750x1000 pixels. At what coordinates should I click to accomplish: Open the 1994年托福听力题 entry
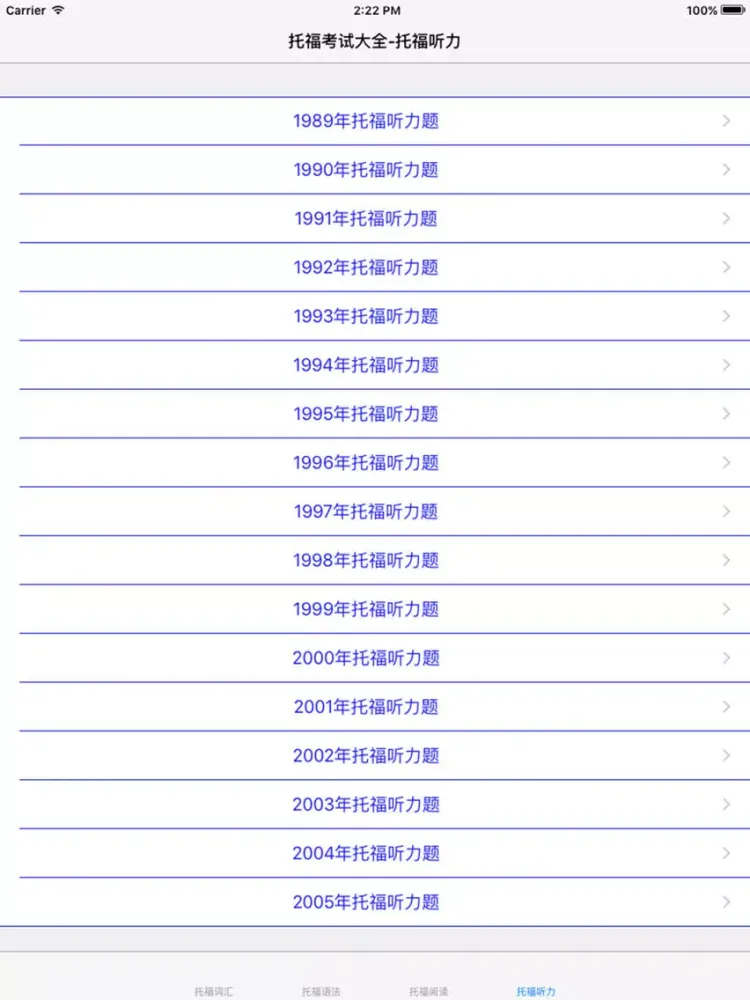coord(366,365)
